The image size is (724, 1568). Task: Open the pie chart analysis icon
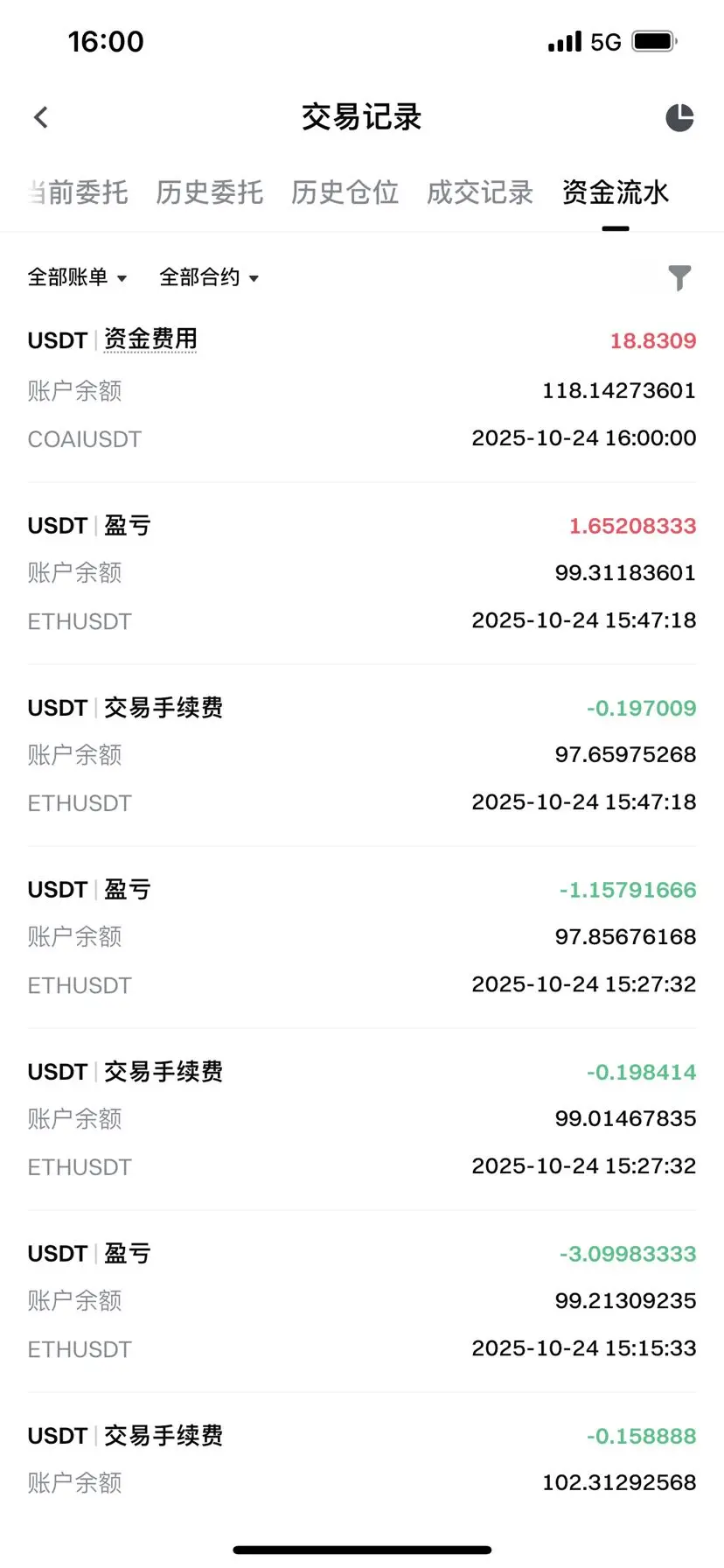[679, 117]
